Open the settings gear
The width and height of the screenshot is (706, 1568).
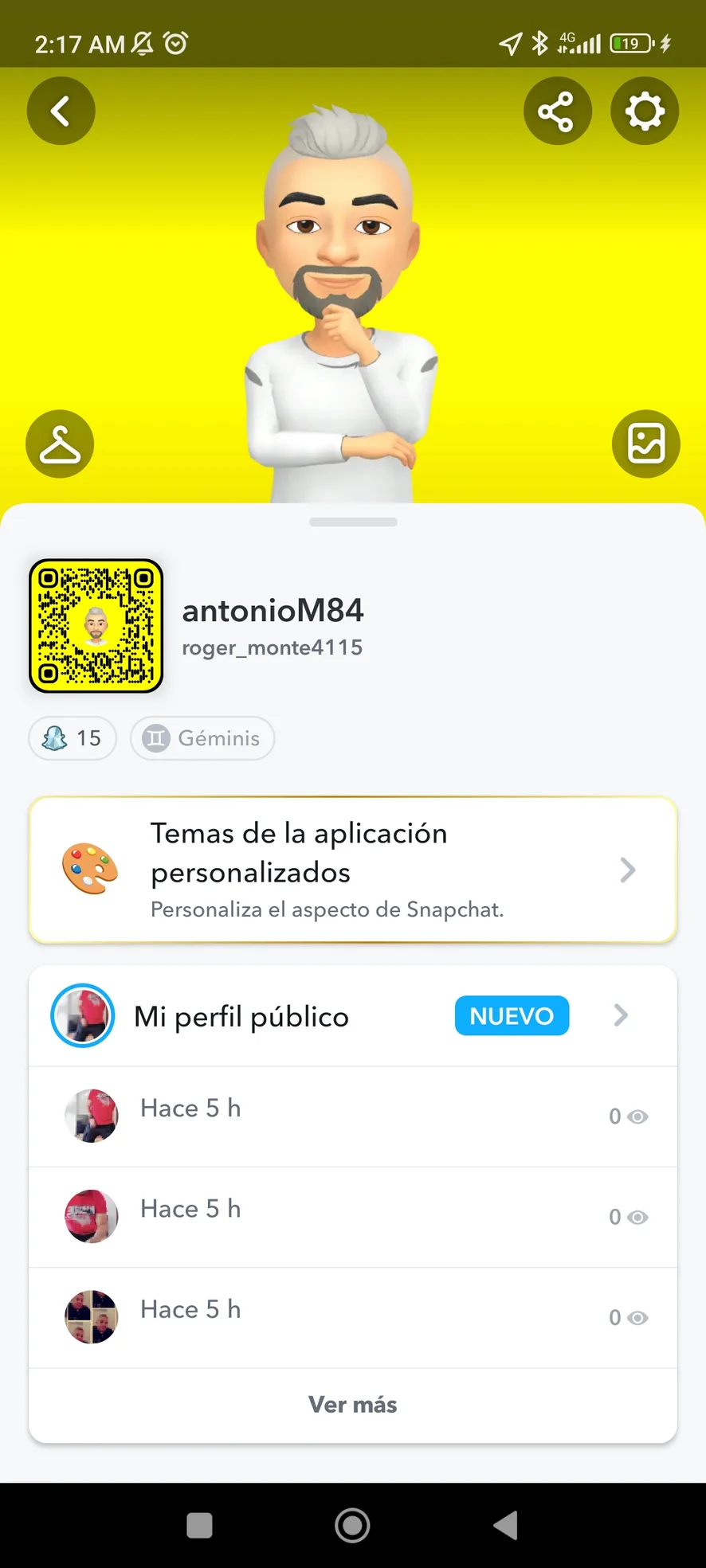tap(644, 111)
